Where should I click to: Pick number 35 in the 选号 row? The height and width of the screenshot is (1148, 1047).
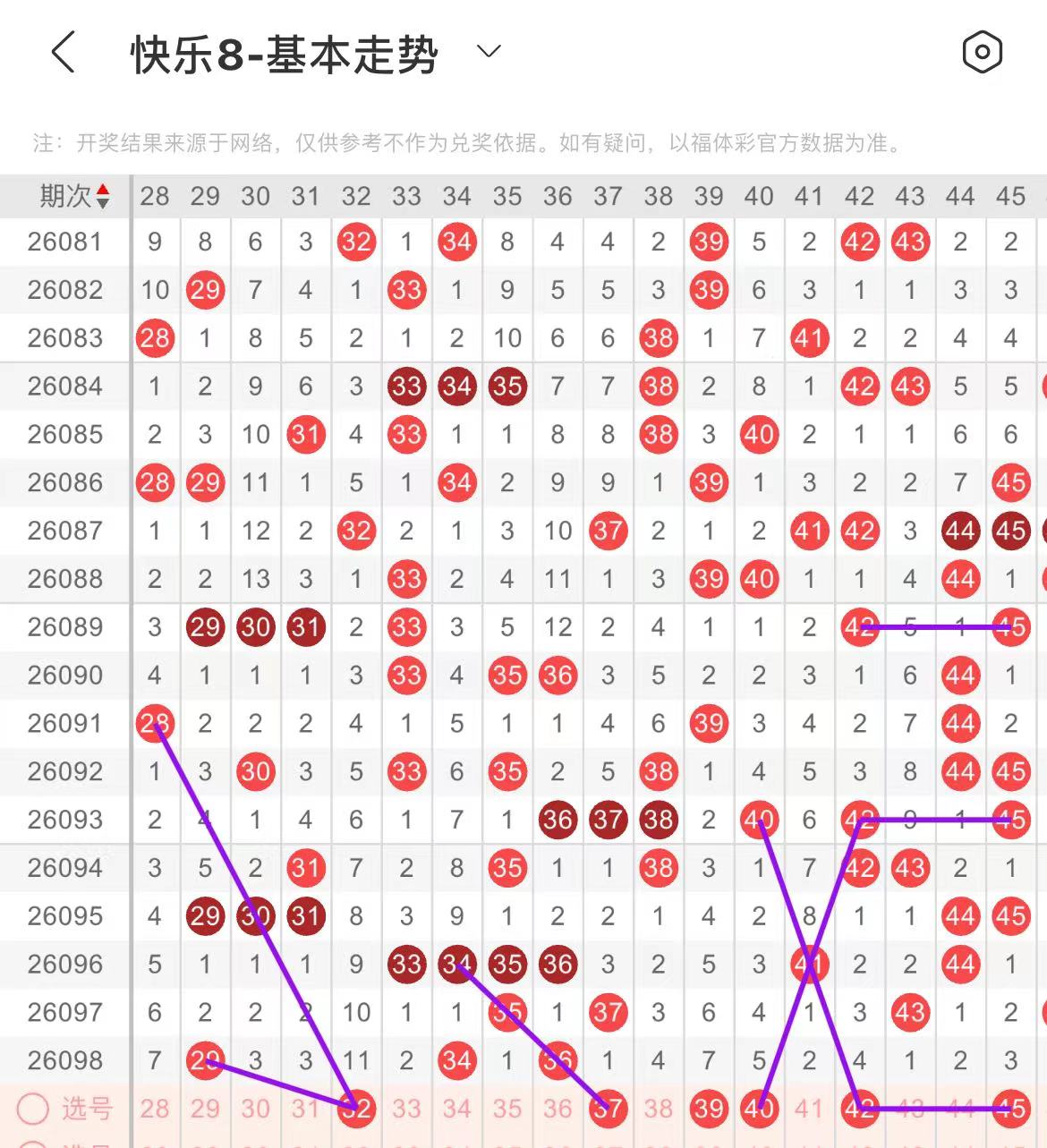point(507,1109)
